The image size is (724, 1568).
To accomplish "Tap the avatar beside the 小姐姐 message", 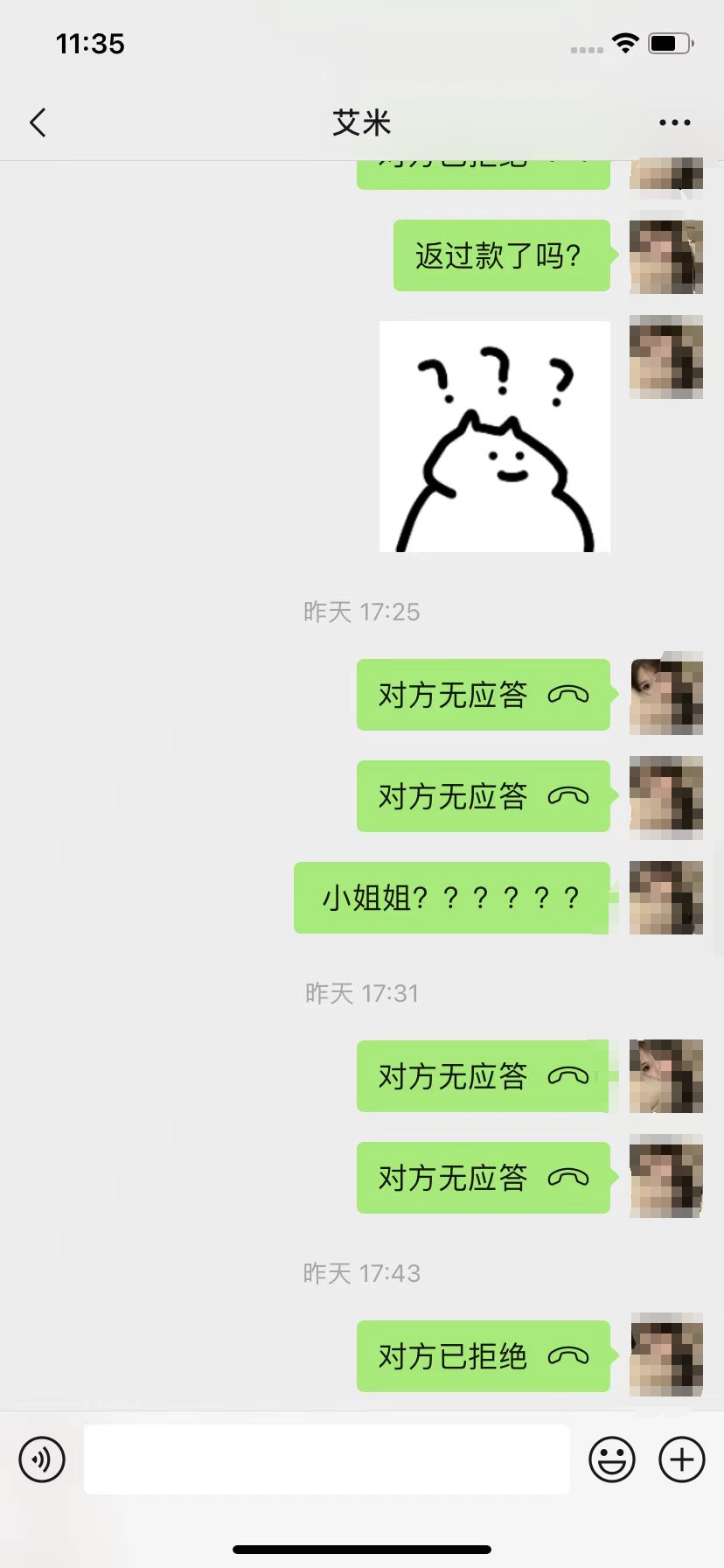I will 666,898.
